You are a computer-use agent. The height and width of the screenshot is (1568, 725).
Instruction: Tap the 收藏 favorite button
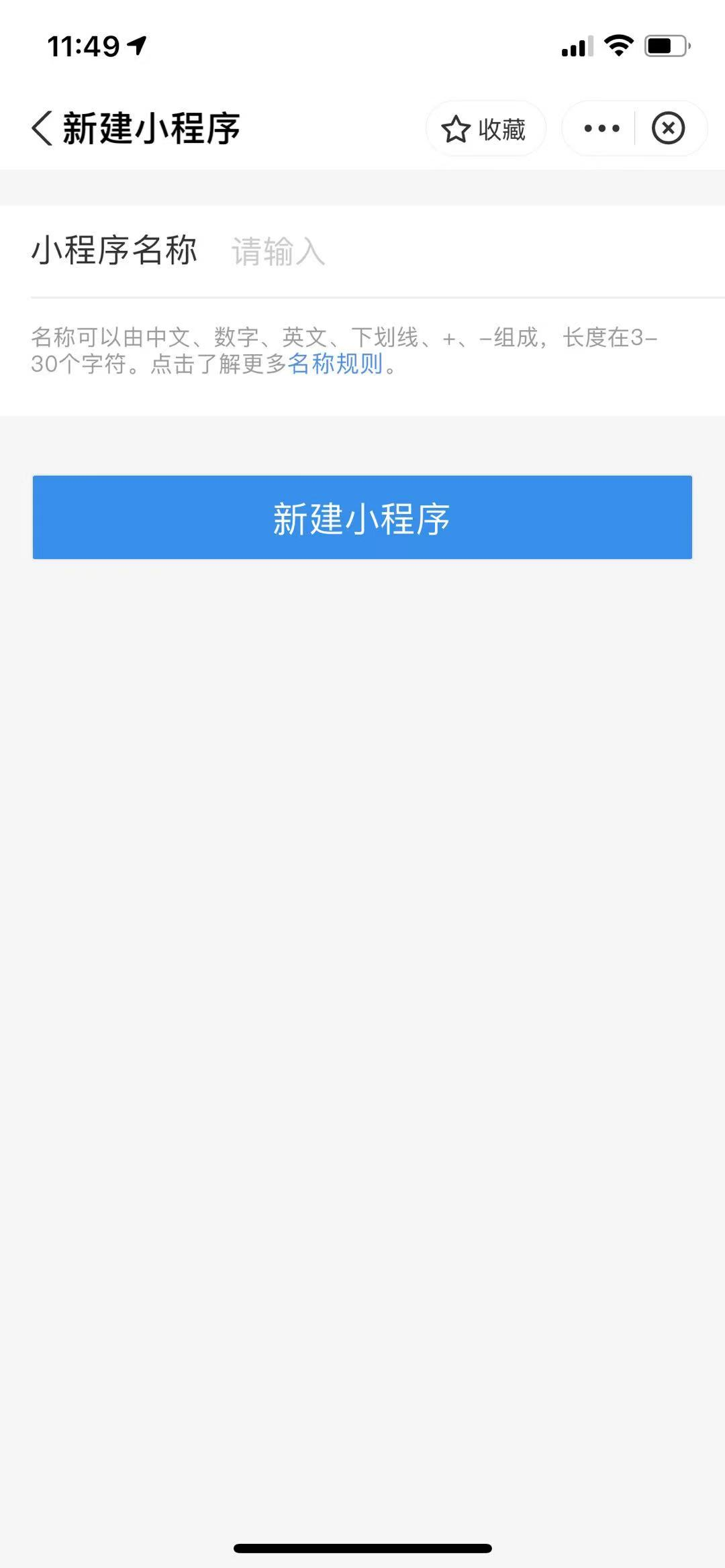point(485,129)
